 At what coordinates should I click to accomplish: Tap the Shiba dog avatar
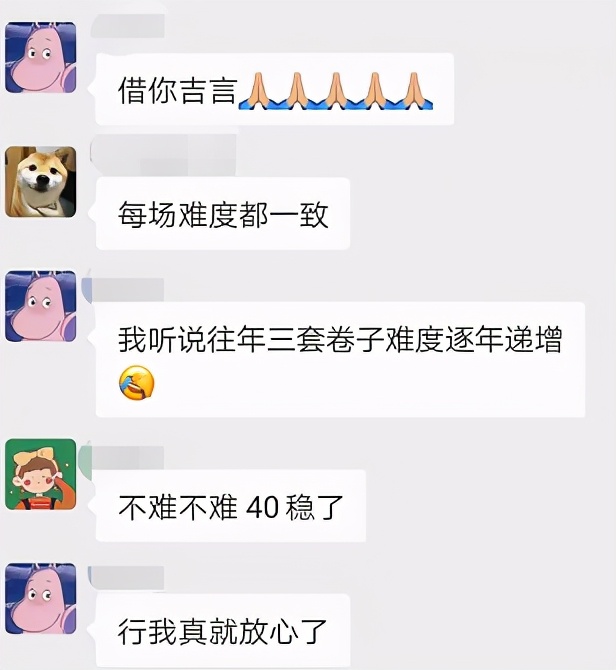[x=41, y=182]
